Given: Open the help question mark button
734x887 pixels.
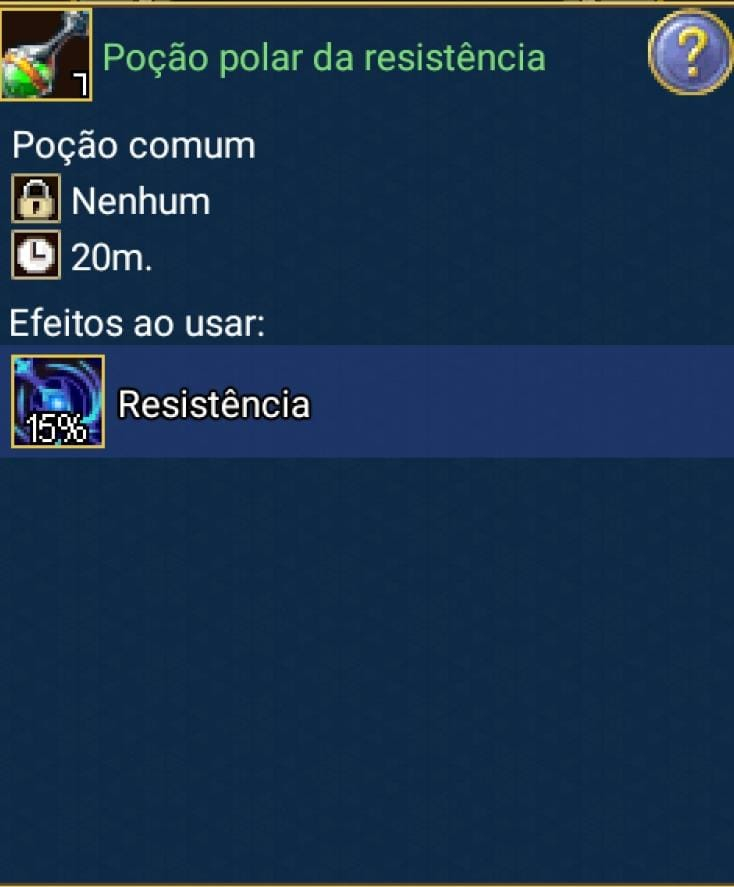Looking at the screenshot, I should 690,52.
